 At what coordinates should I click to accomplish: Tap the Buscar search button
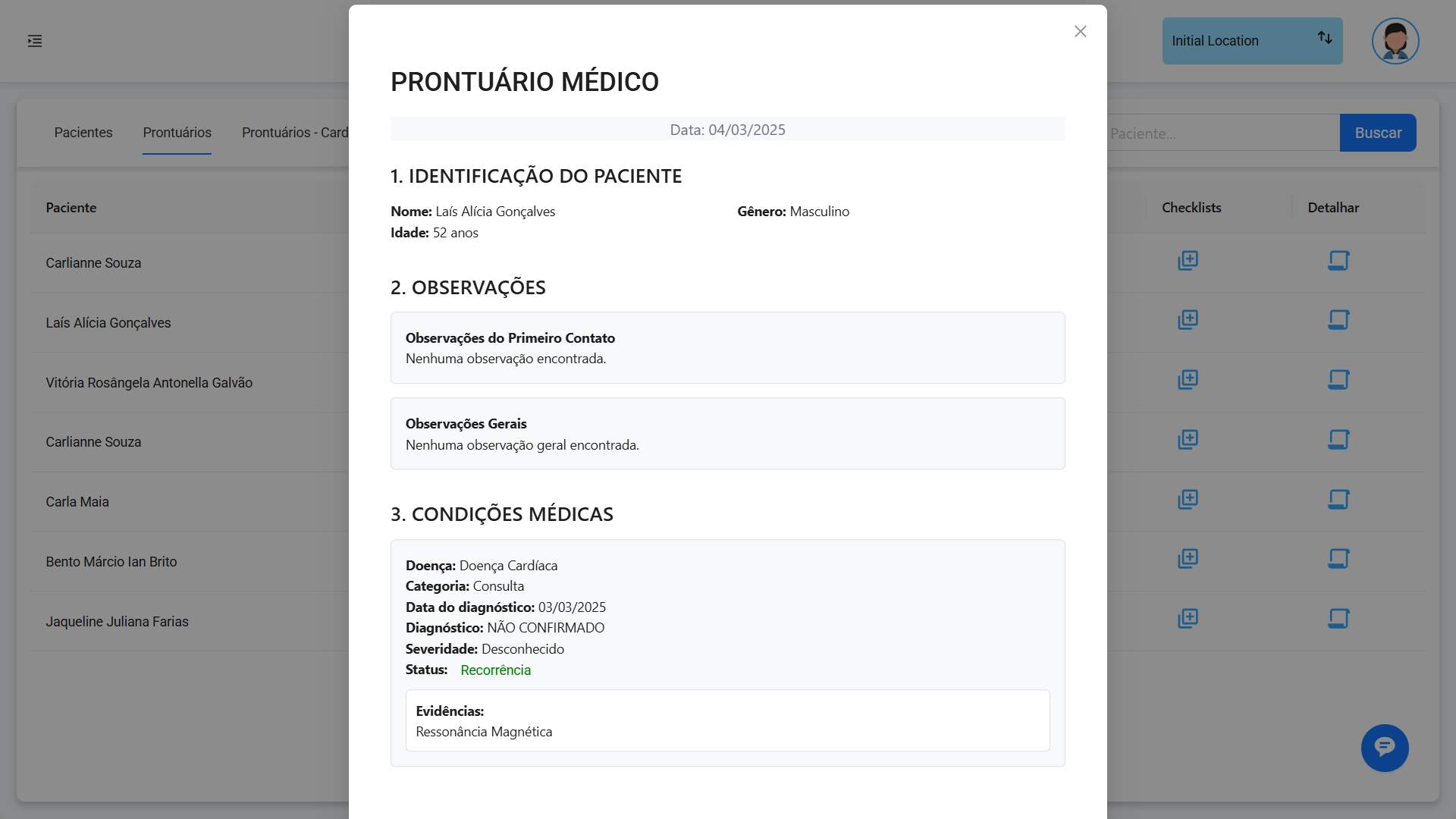(1377, 133)
